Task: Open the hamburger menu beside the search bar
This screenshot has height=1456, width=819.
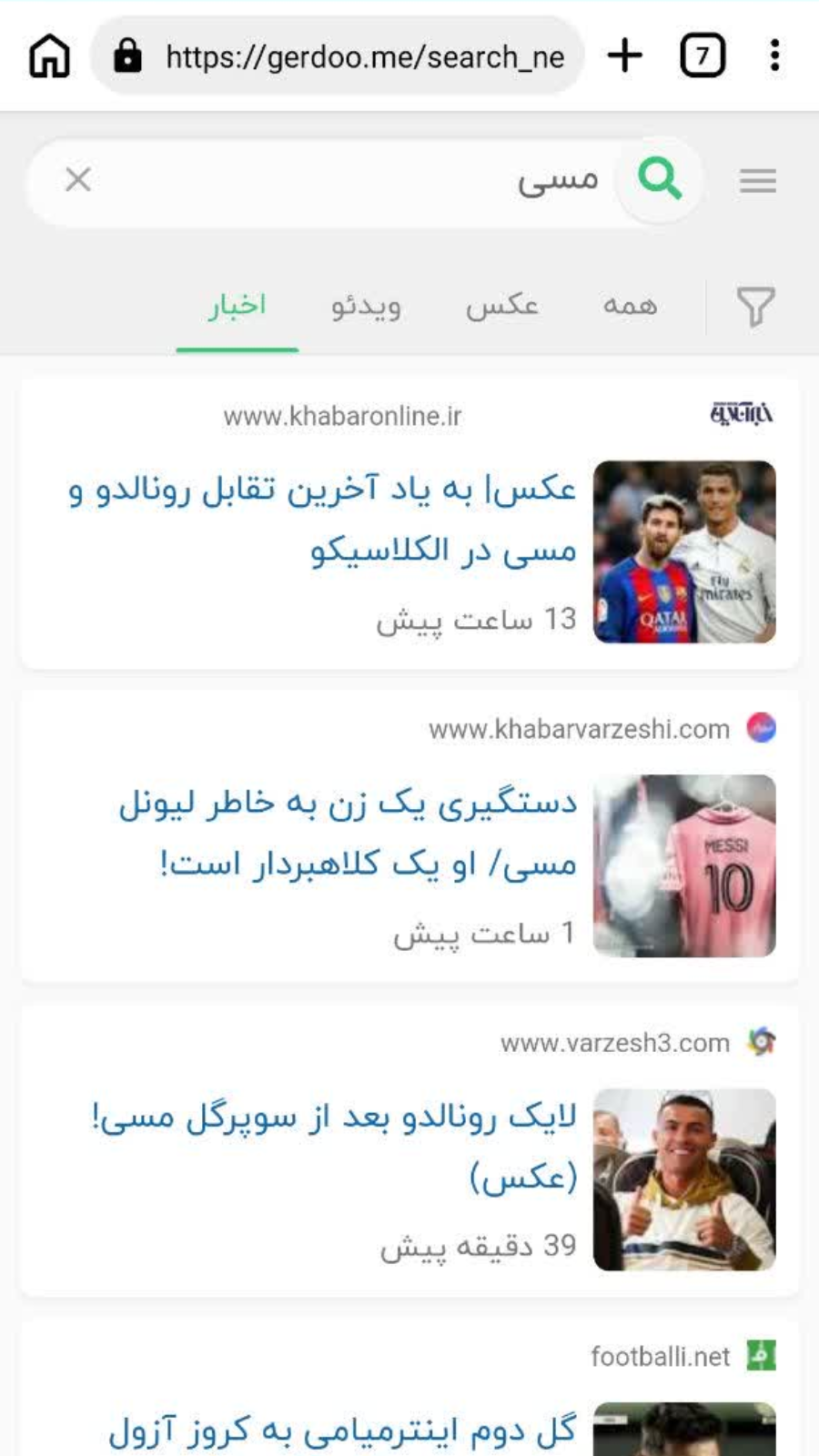Action: coord(758,181)
